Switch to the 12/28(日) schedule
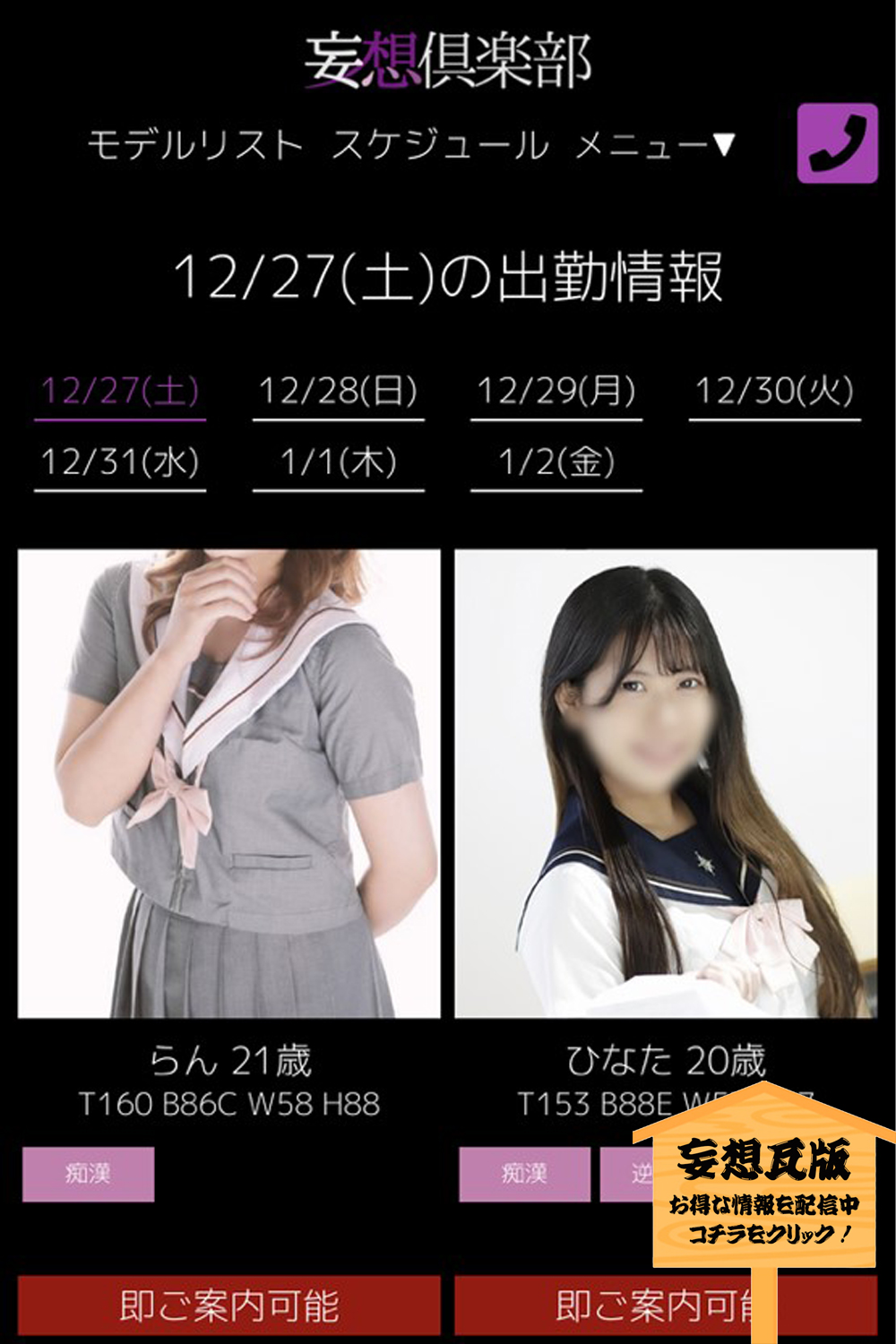 coord(338,392)
